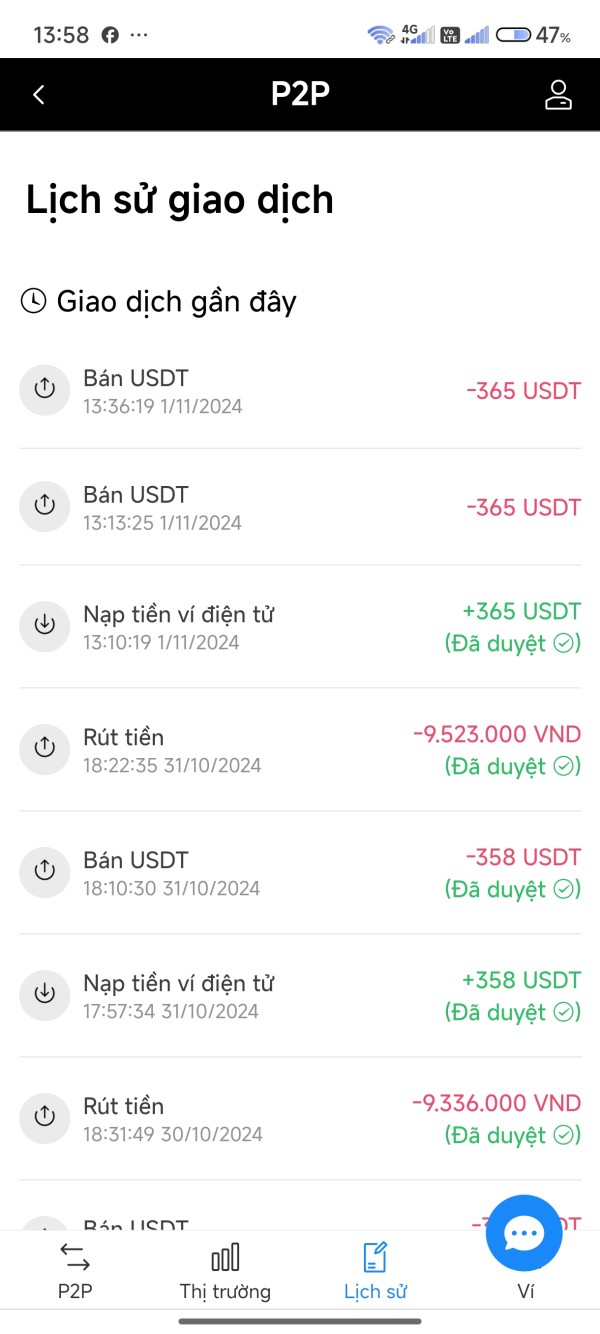Open the Bán USDT transaction at 13:36:19

[x=300, y=391]
